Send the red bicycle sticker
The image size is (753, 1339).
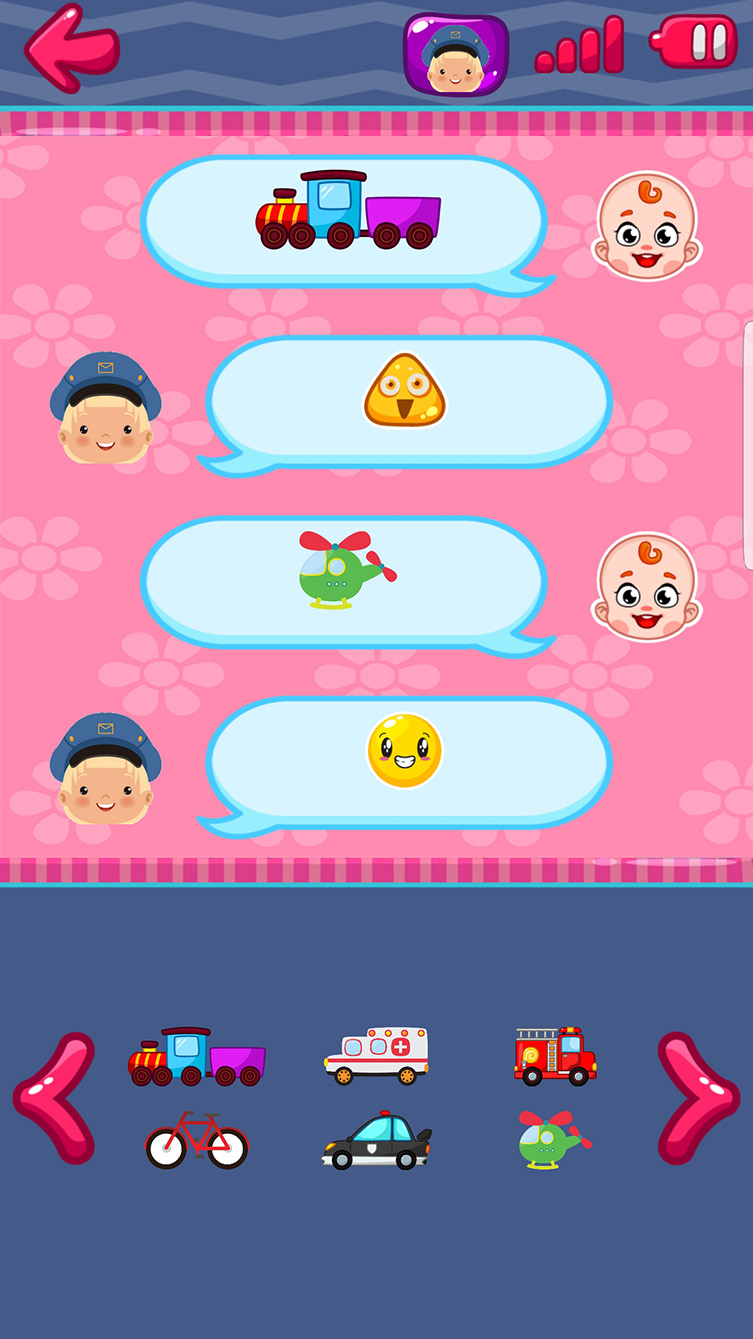coord(196,1139)
